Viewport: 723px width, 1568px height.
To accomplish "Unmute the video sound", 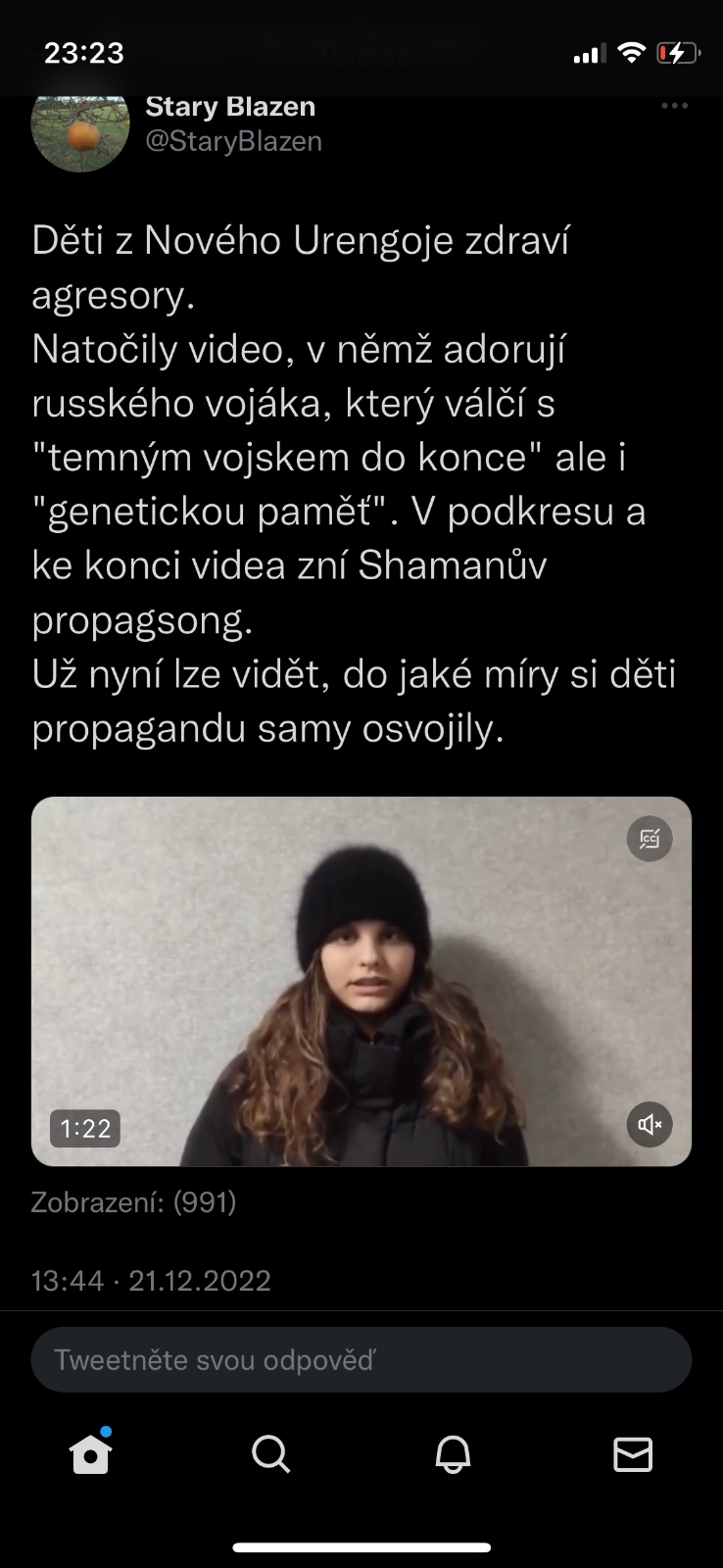I will point(650,1124).
